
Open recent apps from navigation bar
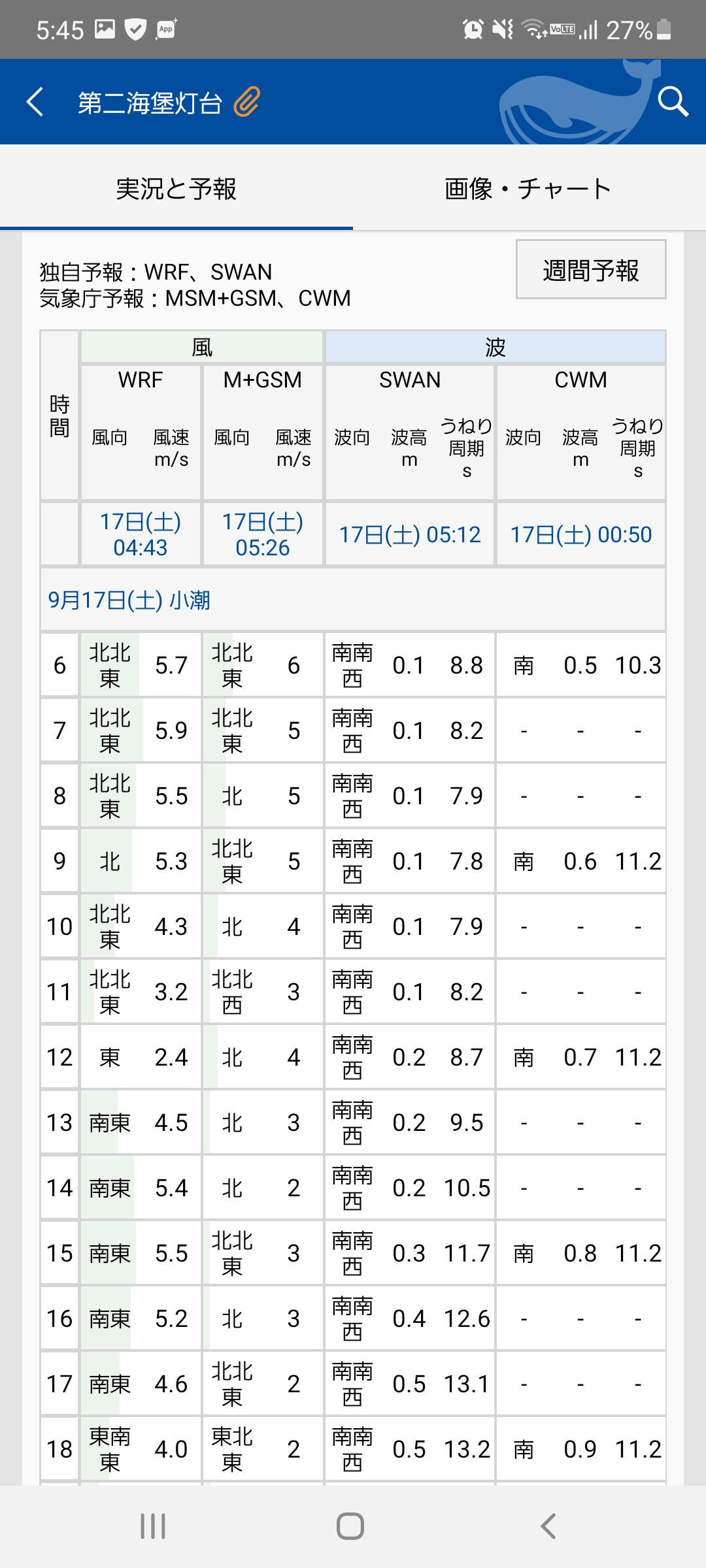tap(153, 1526)
